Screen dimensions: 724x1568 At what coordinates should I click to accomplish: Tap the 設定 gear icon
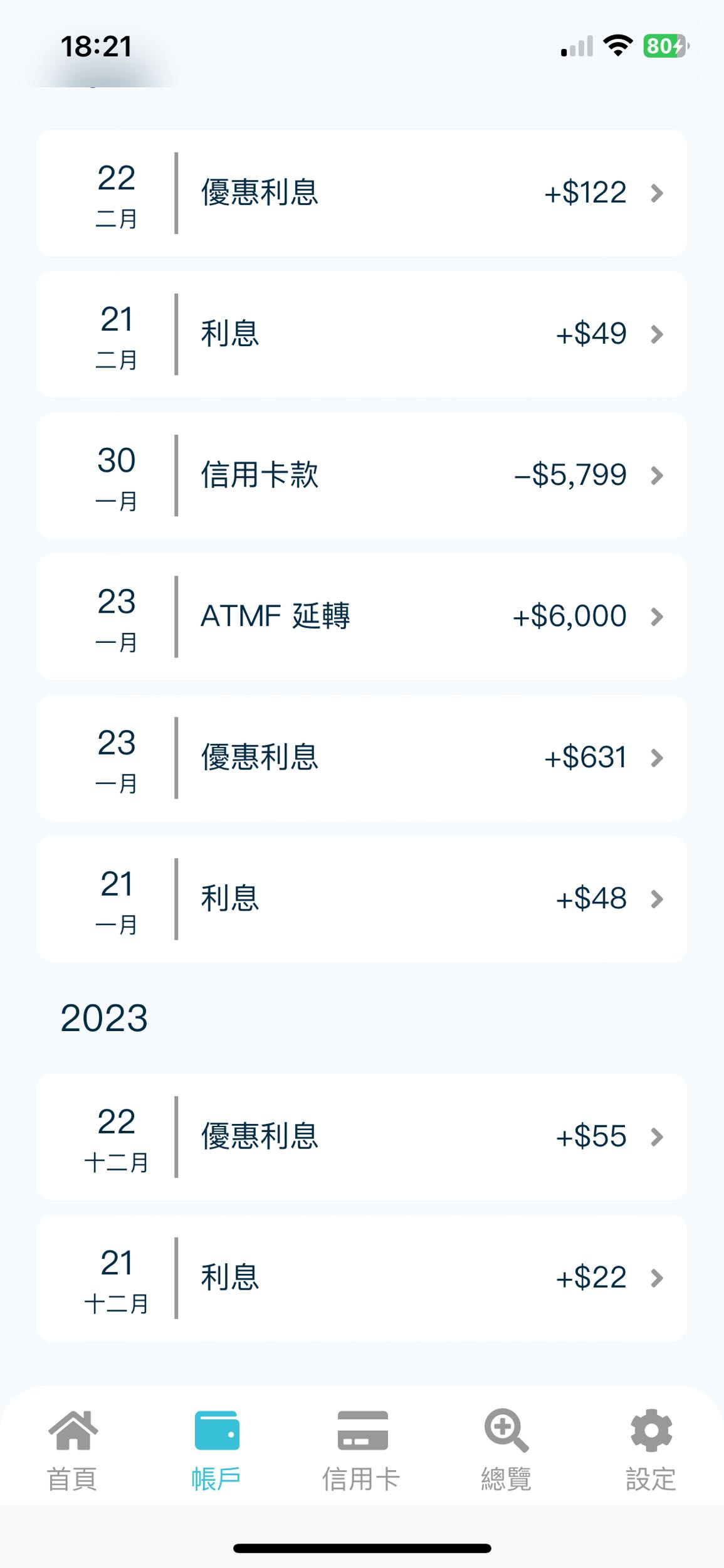[x=650, y=1432]
